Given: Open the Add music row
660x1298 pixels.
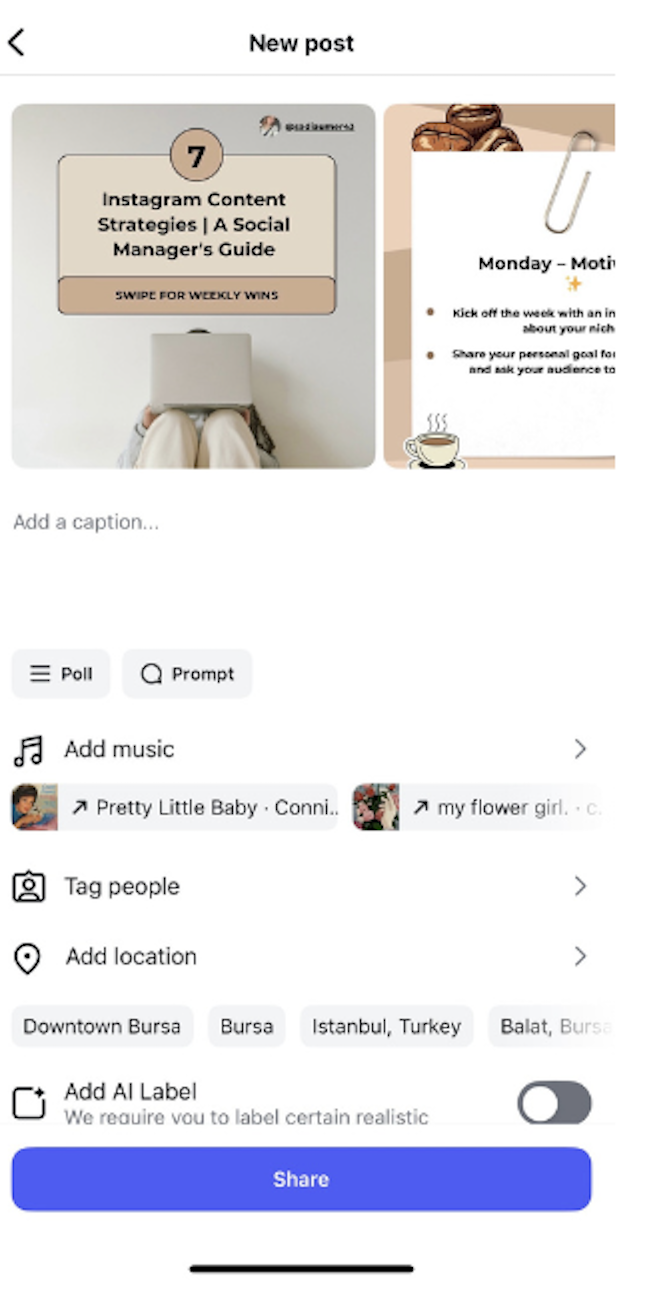Looking at the screenshot, I should pyautogui.click(x=300, y=749).
